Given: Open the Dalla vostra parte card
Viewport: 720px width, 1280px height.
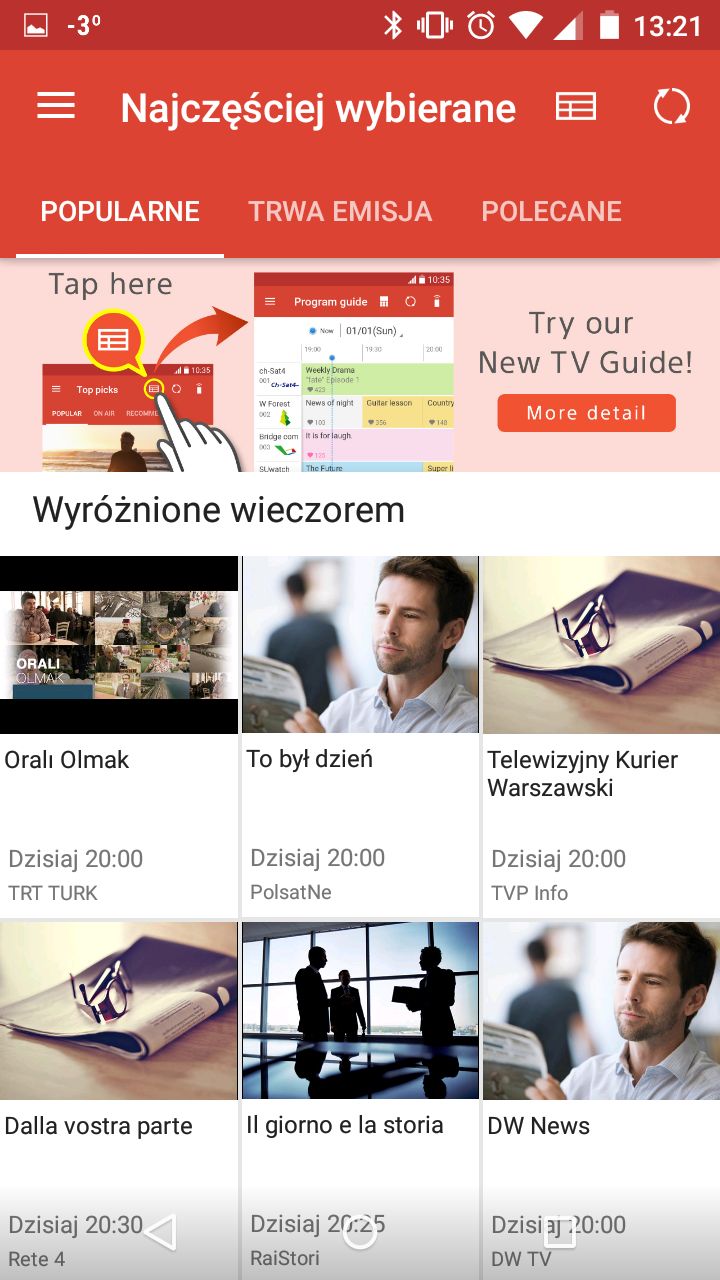Looking at the screenshot, I should click(119, 1100).
